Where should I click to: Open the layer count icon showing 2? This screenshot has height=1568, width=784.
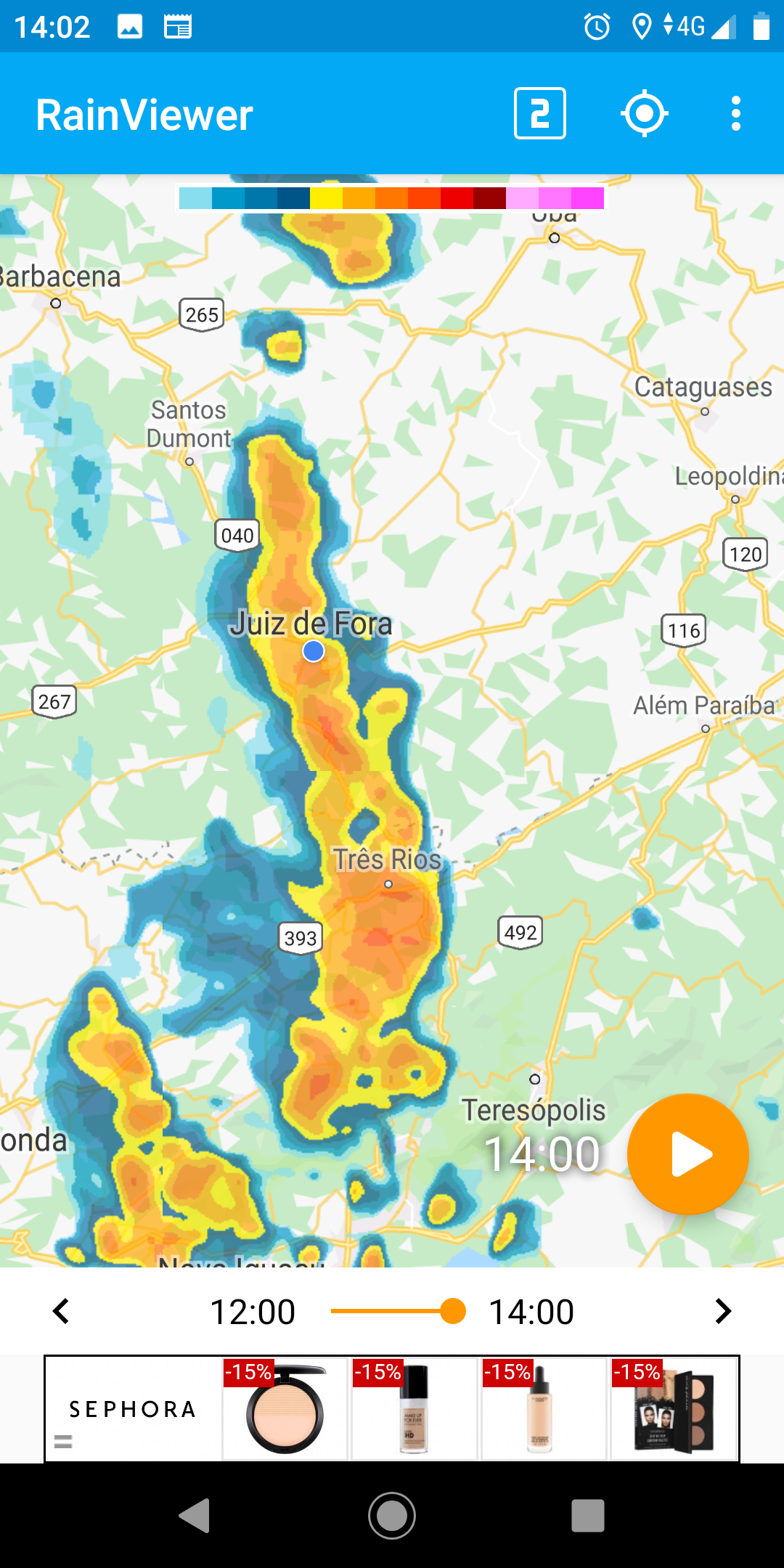539,114
